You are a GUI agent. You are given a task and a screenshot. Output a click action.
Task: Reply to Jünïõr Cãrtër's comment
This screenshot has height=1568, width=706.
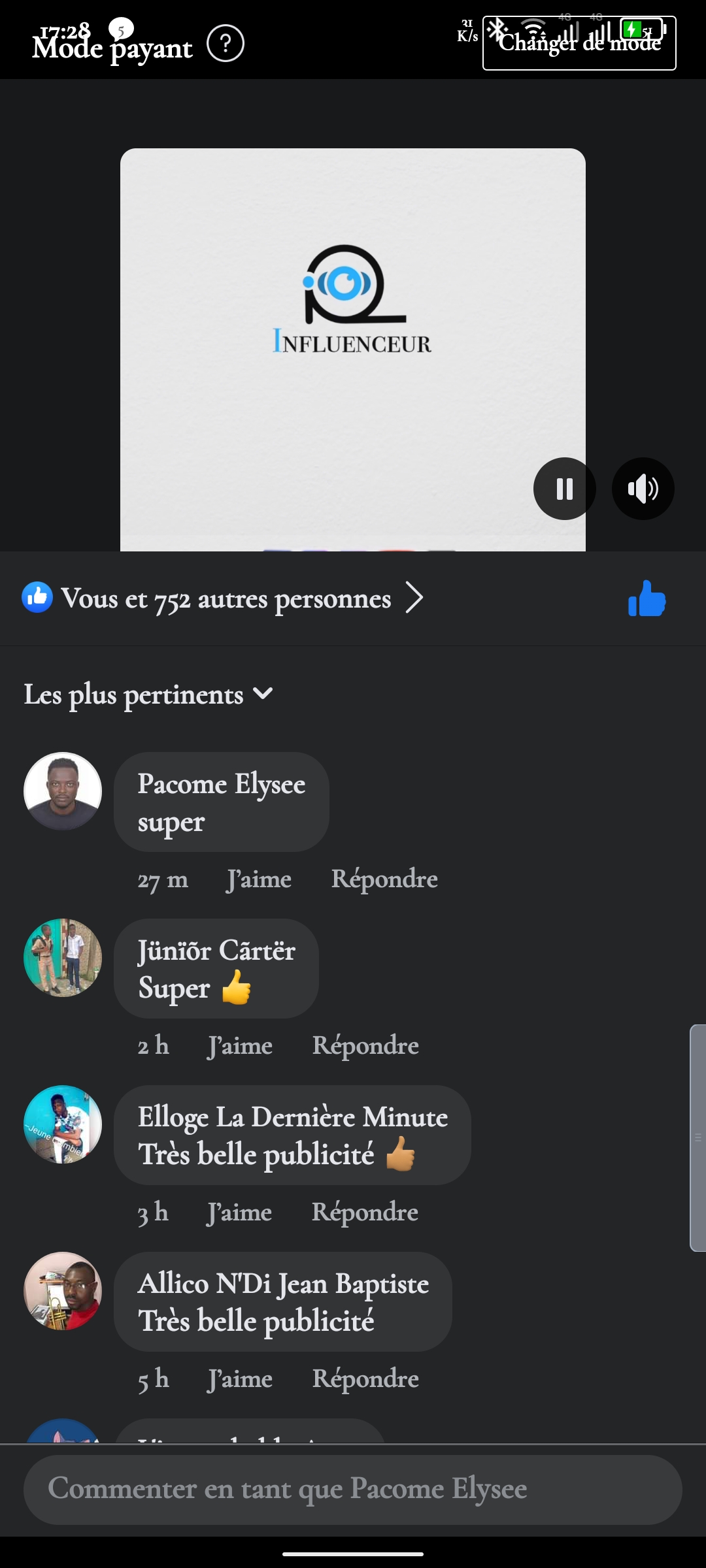tap(365, 1046)
